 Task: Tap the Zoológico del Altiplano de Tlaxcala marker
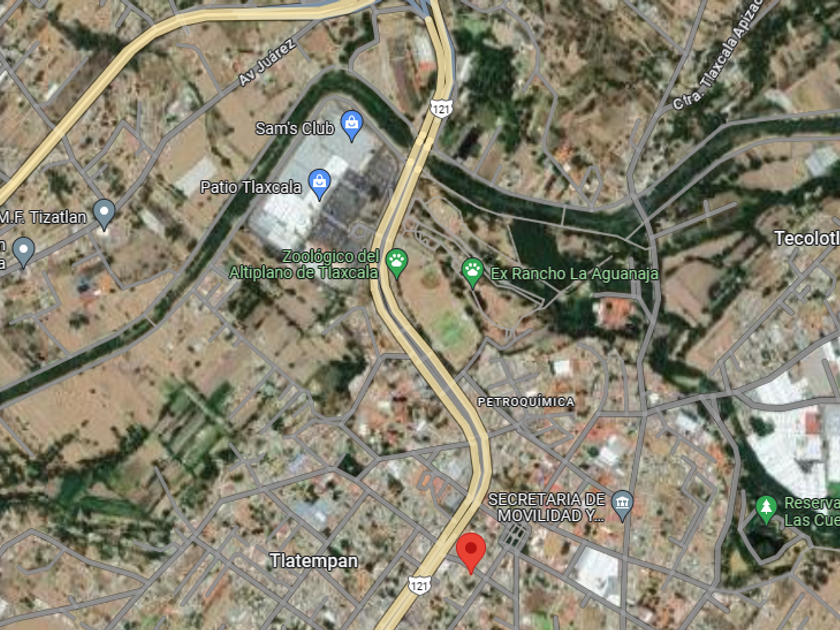click(397, 262)
